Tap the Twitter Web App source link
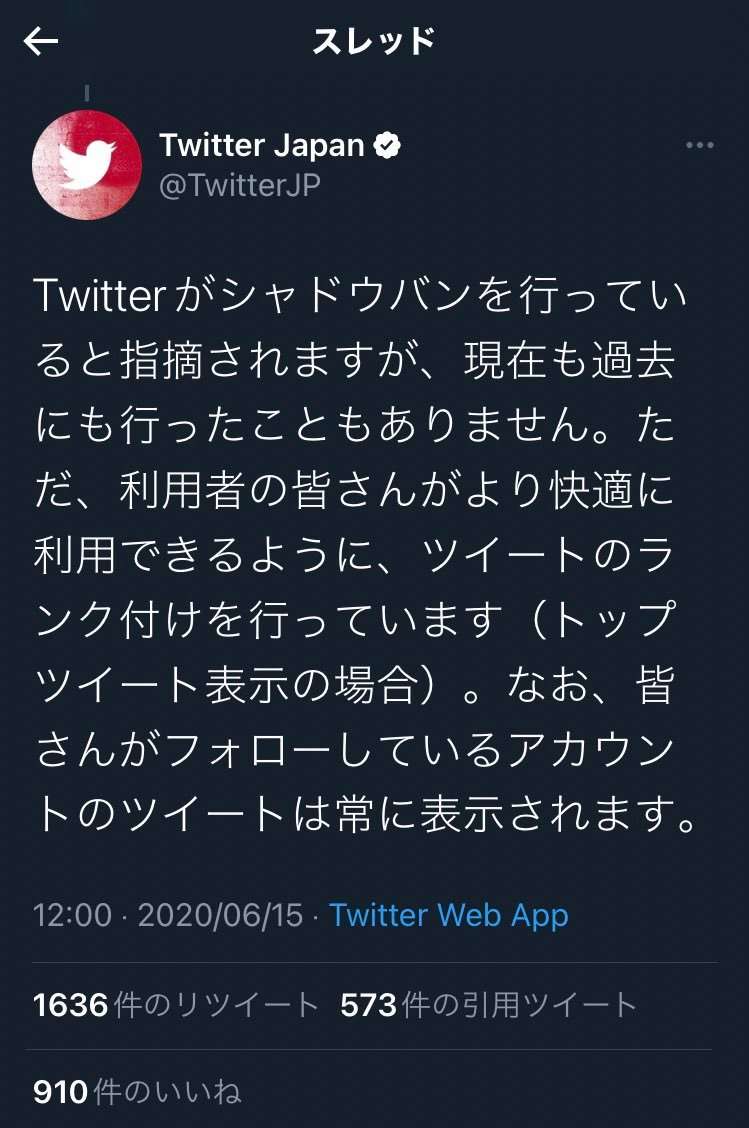The image size is (749, 1128). click(448, 915)
